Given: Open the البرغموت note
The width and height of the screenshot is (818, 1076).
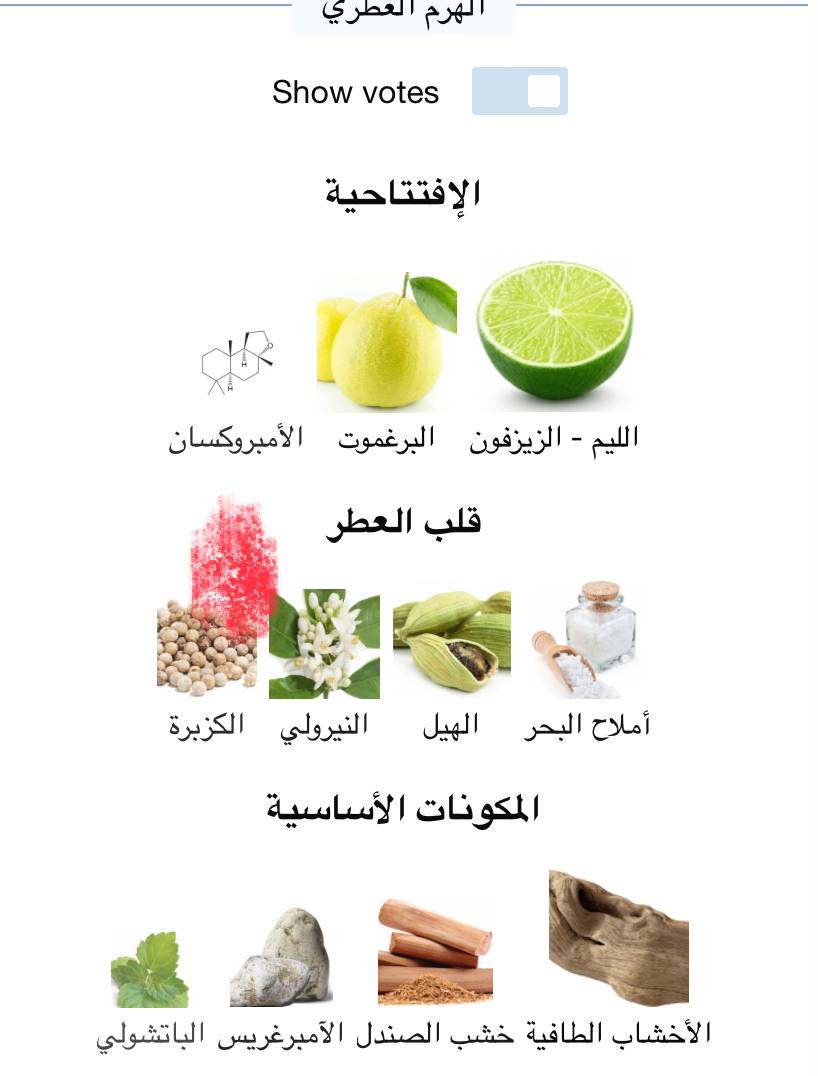Looking at the screenshot, I should click(x=387, y=343).
